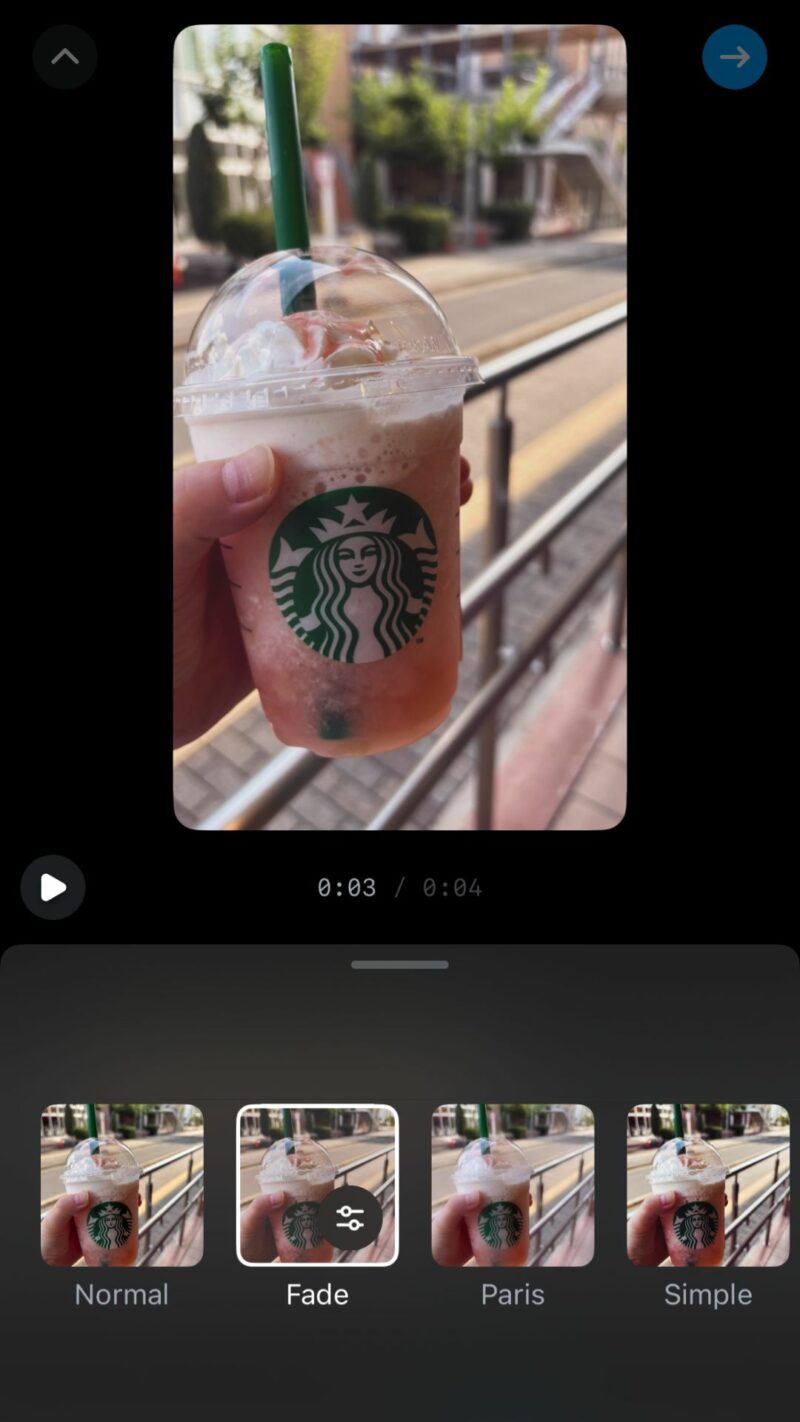Apply the Paris filter
This screenshot has width=800, height=1422.
(x=512, y=1185)
